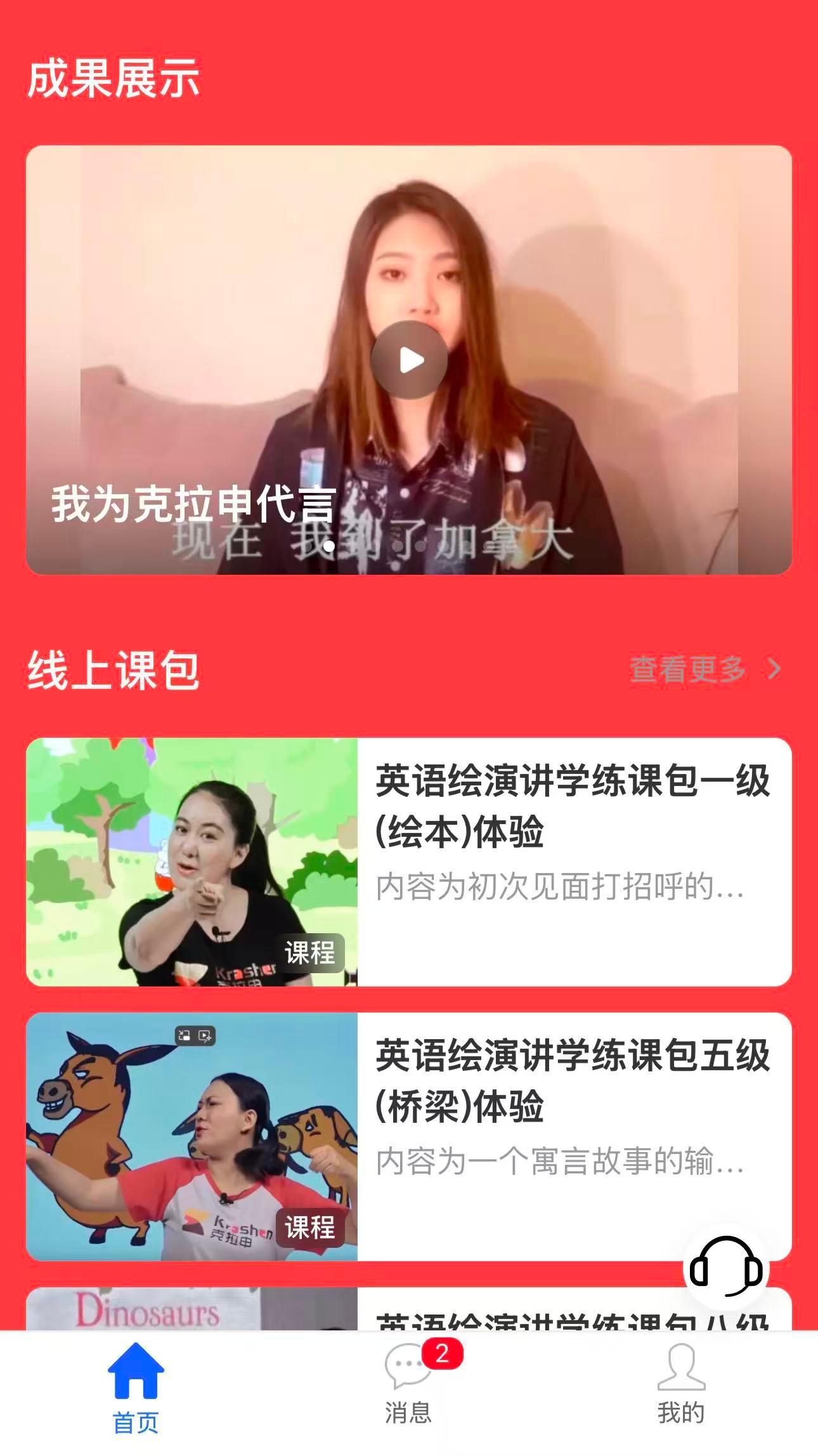The height and width of the screenshot is (1456, 818).
Task: Switch to the 消息 tab
Action: pos(409,1388)
